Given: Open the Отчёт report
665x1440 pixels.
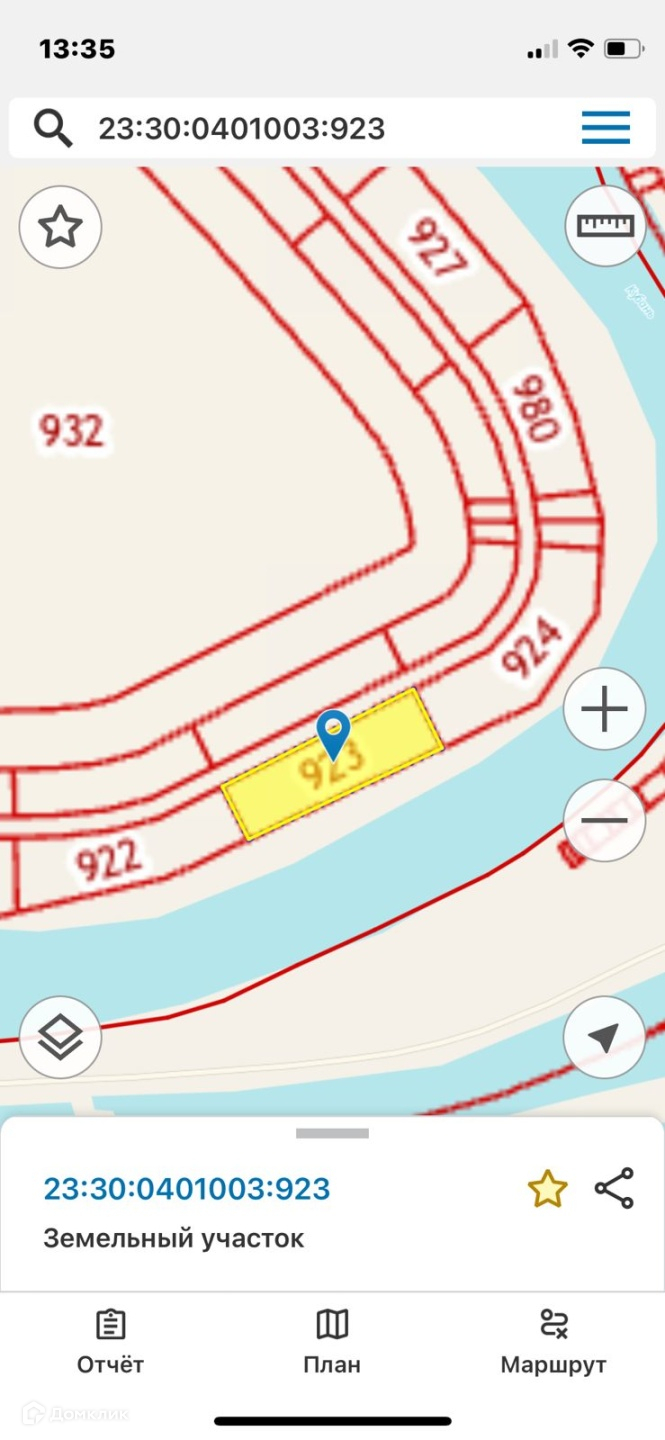Looking at the screenshot, I should click(x=110, y=1342).
